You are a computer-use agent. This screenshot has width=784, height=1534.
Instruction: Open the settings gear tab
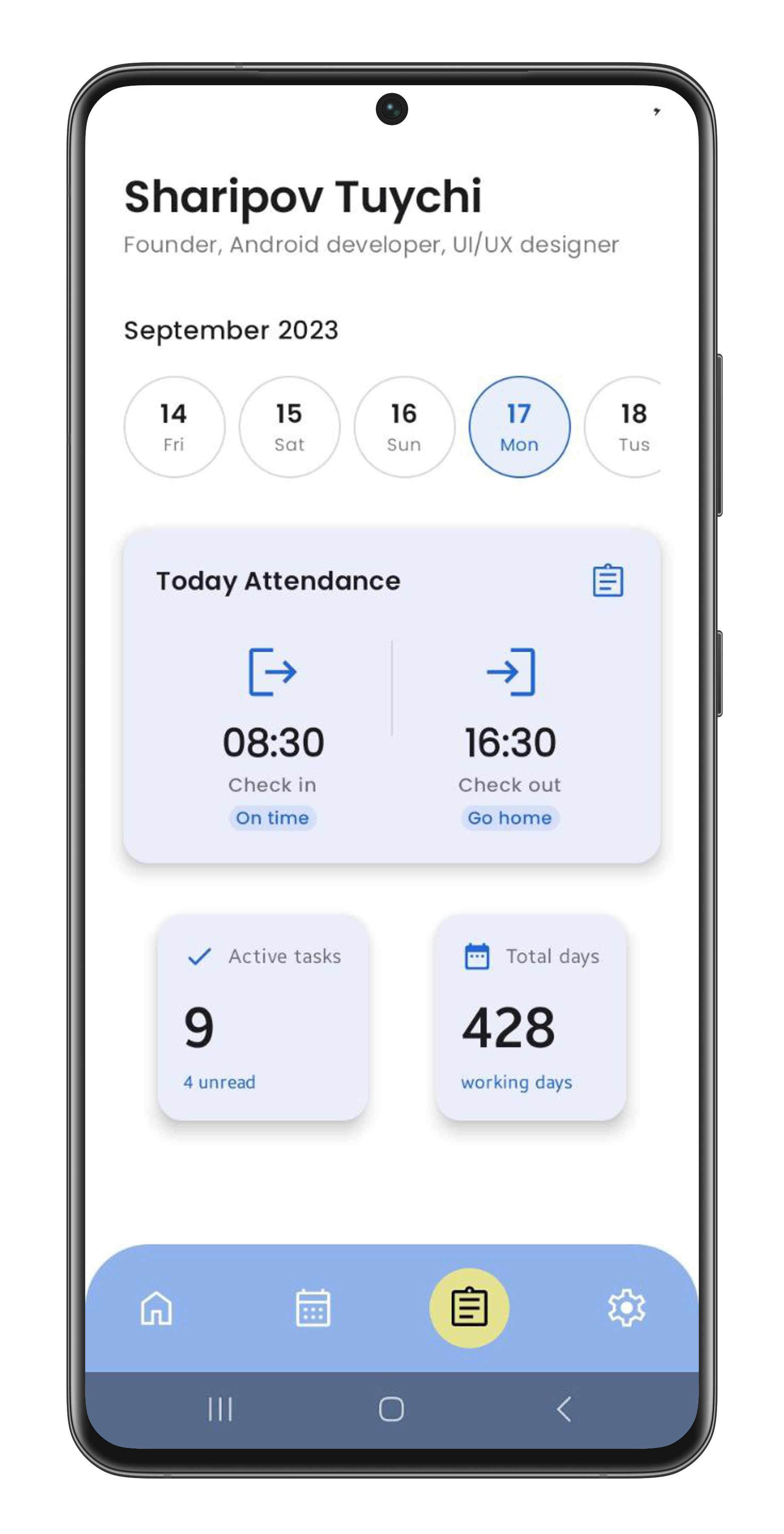coord(626,1308)
